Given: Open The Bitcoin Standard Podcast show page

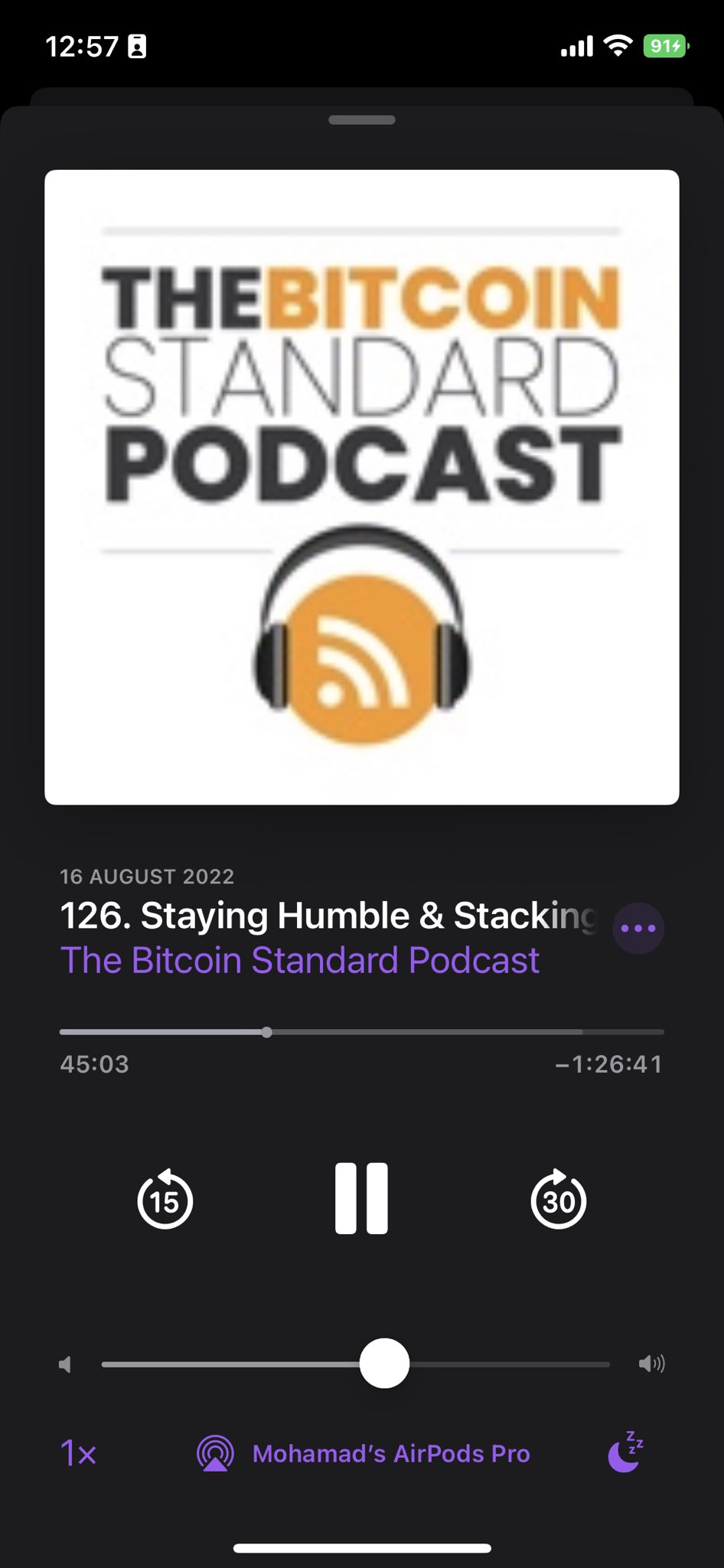Looking at the screenshot, I should [300, 960].
